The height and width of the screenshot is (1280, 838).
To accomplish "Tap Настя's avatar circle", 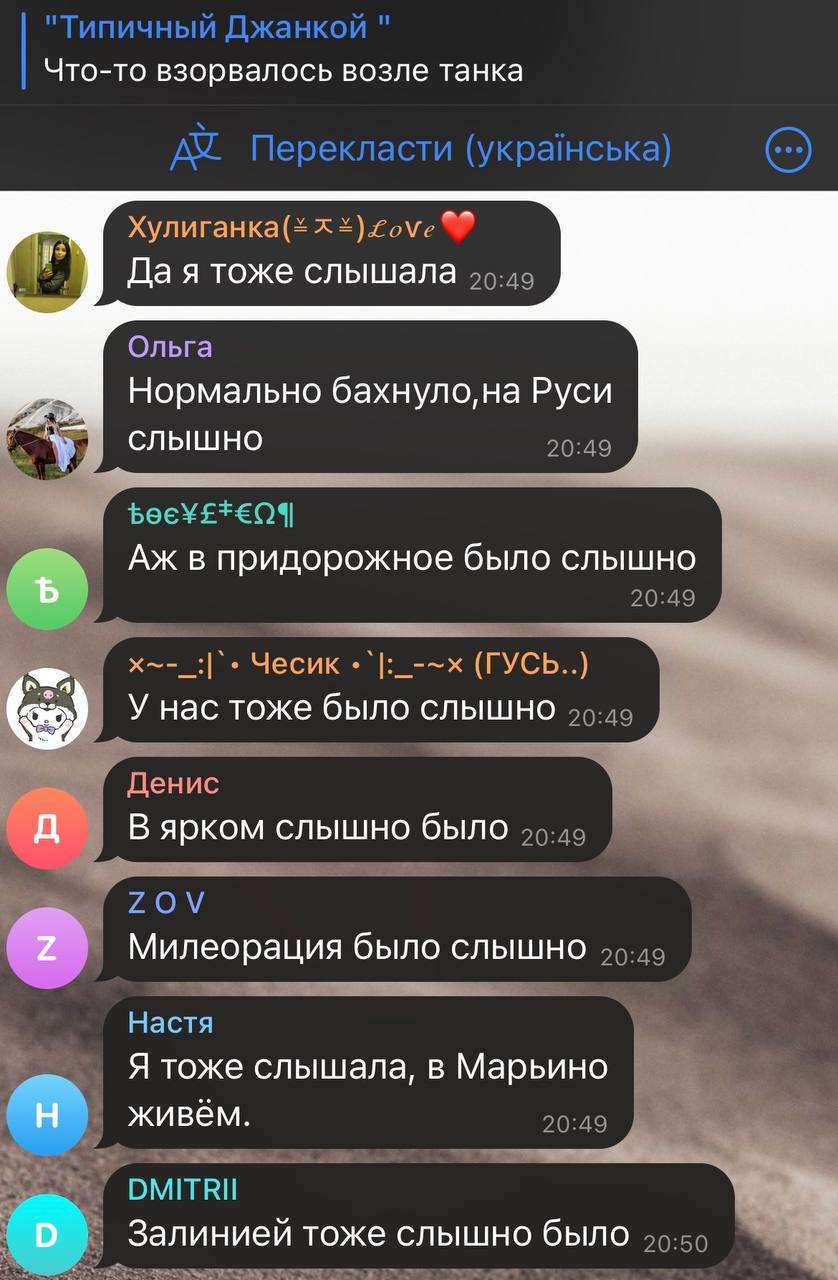I will 47,1114.
